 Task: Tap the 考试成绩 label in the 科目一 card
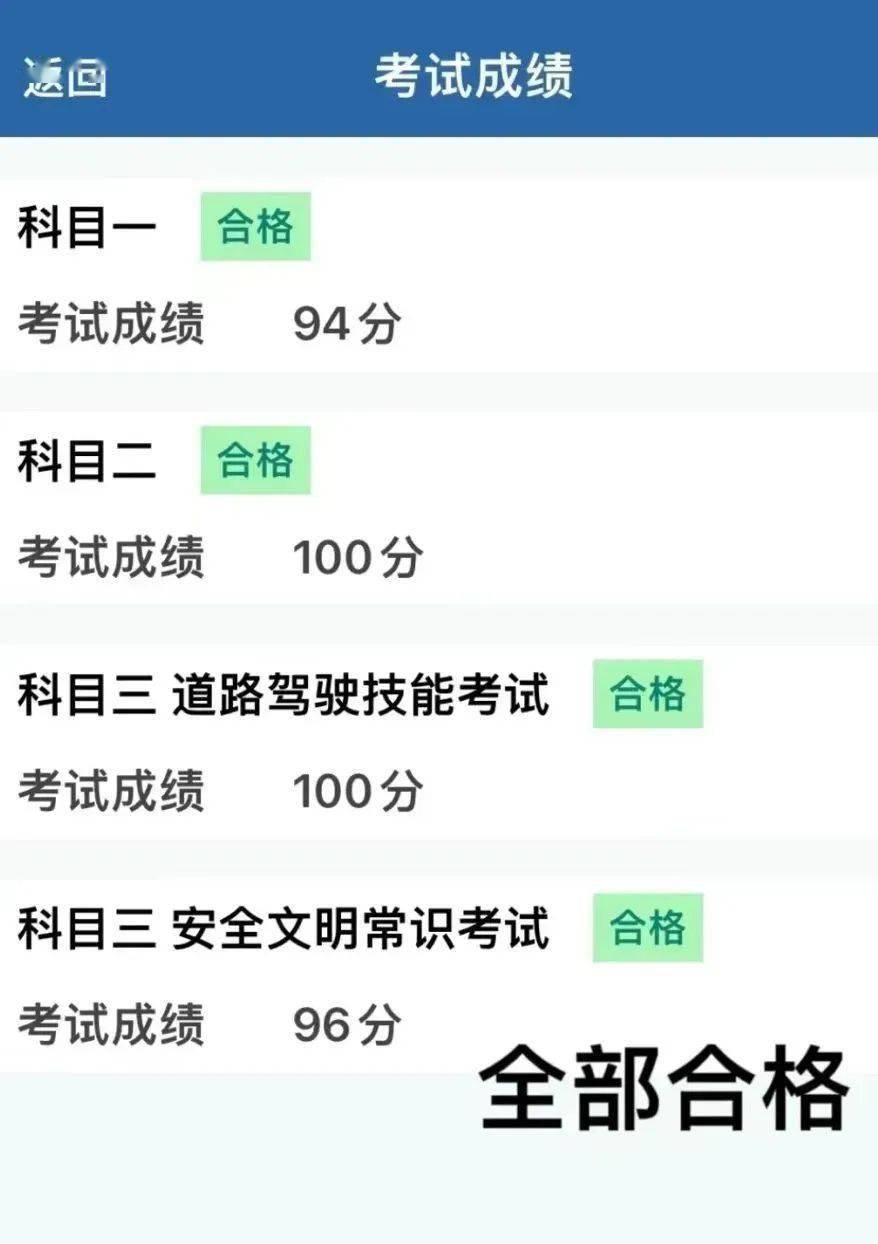point(110,322)
